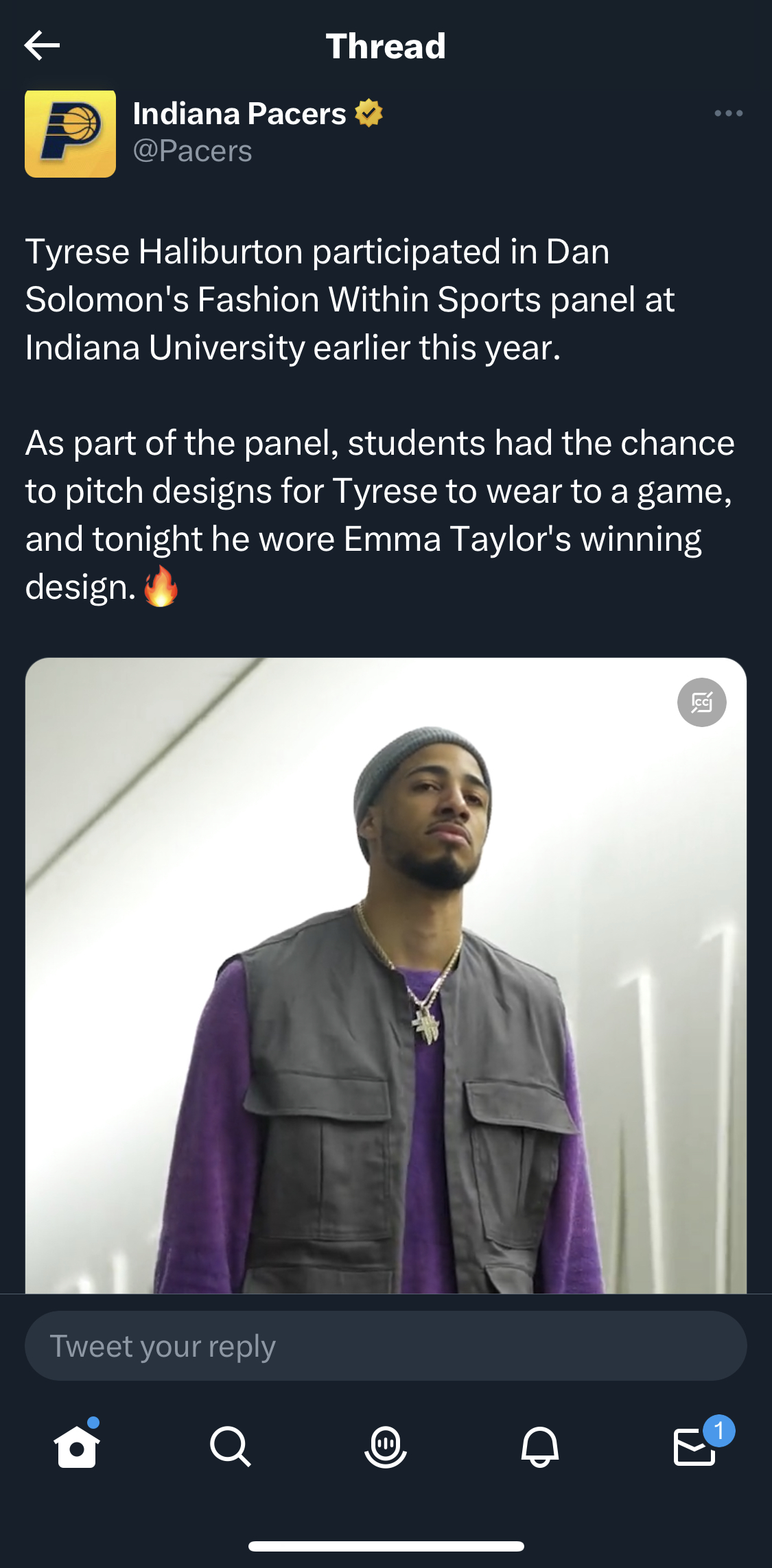Open the Indiana Pacers profile picture
Screen dimensions: 772x1568
pyautogui.click(x=70, y=134)
